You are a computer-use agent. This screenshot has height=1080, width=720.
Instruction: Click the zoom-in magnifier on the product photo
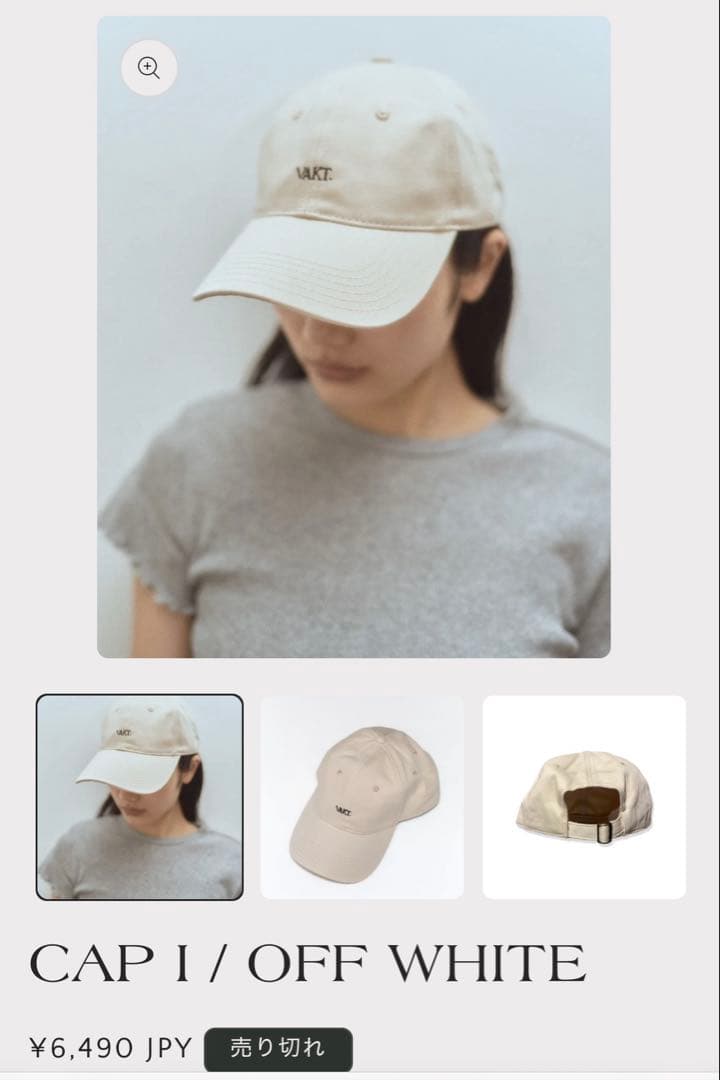148,68
